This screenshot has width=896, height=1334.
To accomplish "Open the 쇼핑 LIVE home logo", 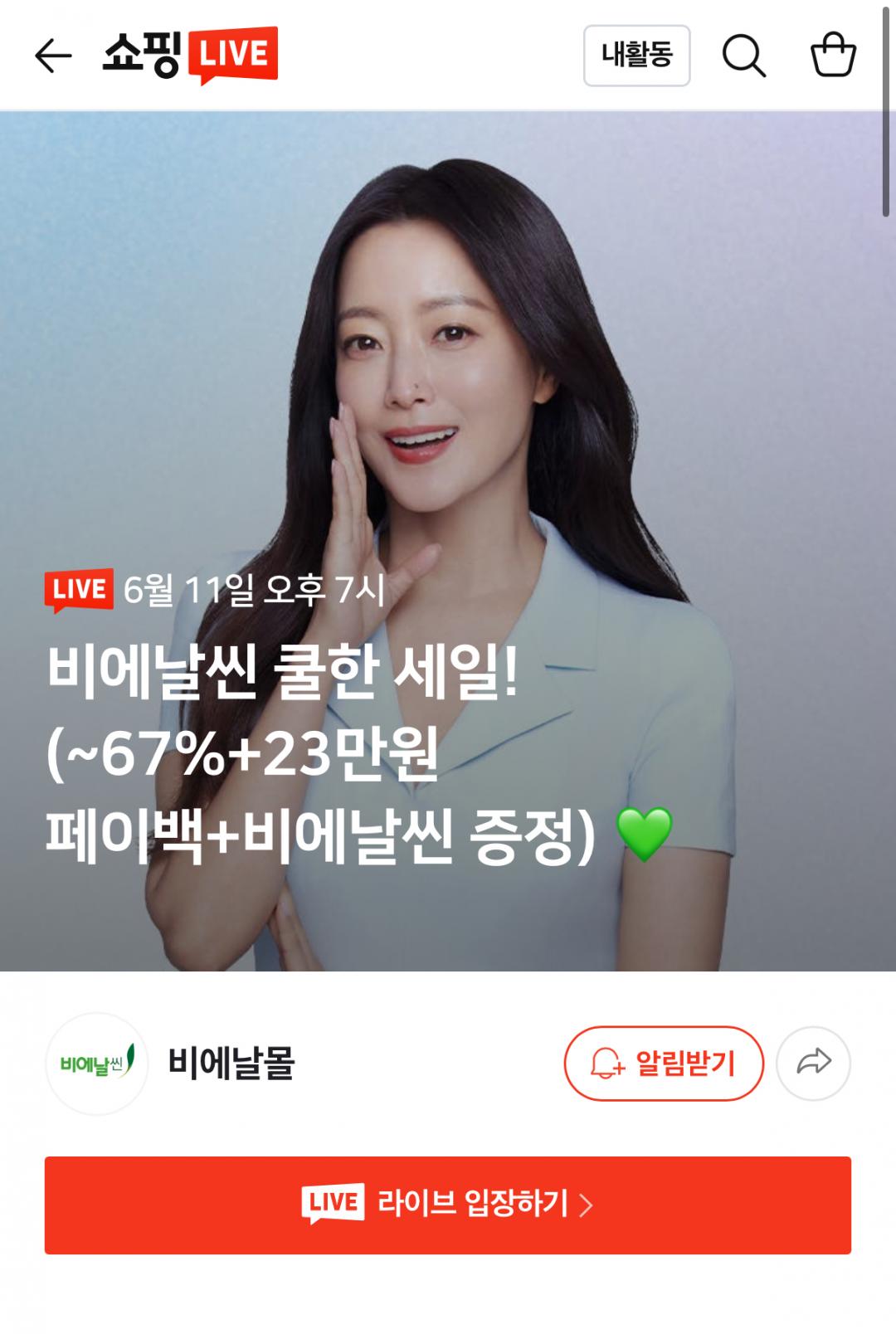I will pyautogui.click(x=190, y=56).
